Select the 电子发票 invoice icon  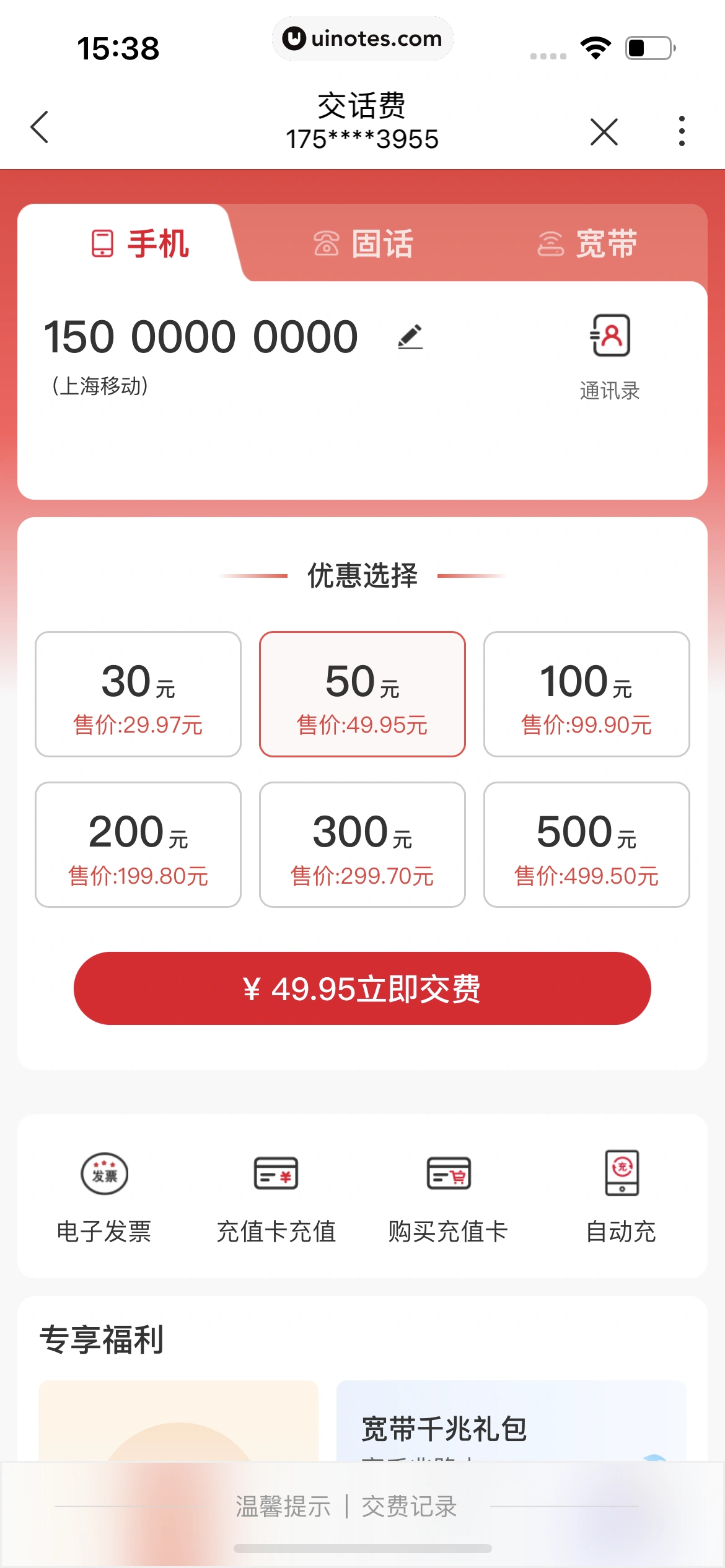pos(104,1175)
